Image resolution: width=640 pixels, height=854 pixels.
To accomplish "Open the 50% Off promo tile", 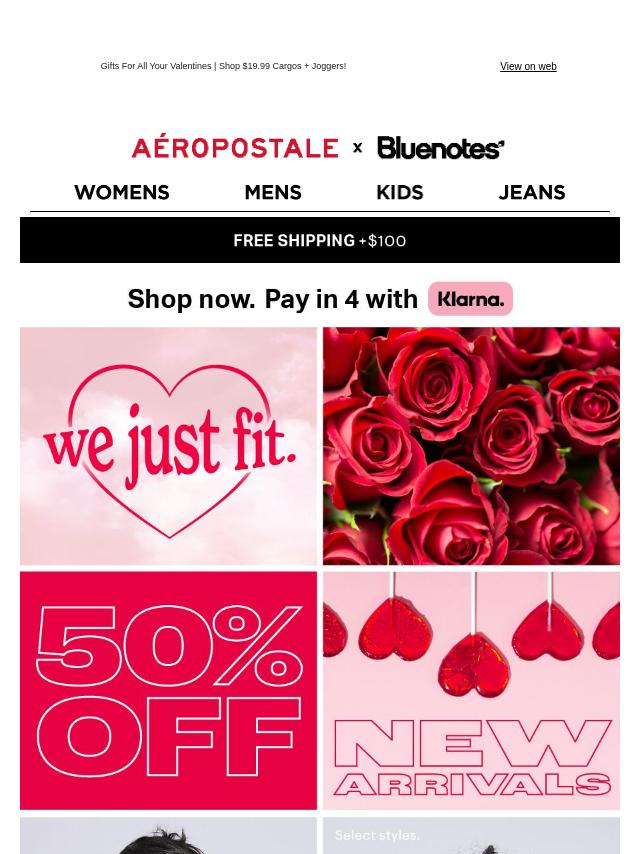I will [168, 690].
